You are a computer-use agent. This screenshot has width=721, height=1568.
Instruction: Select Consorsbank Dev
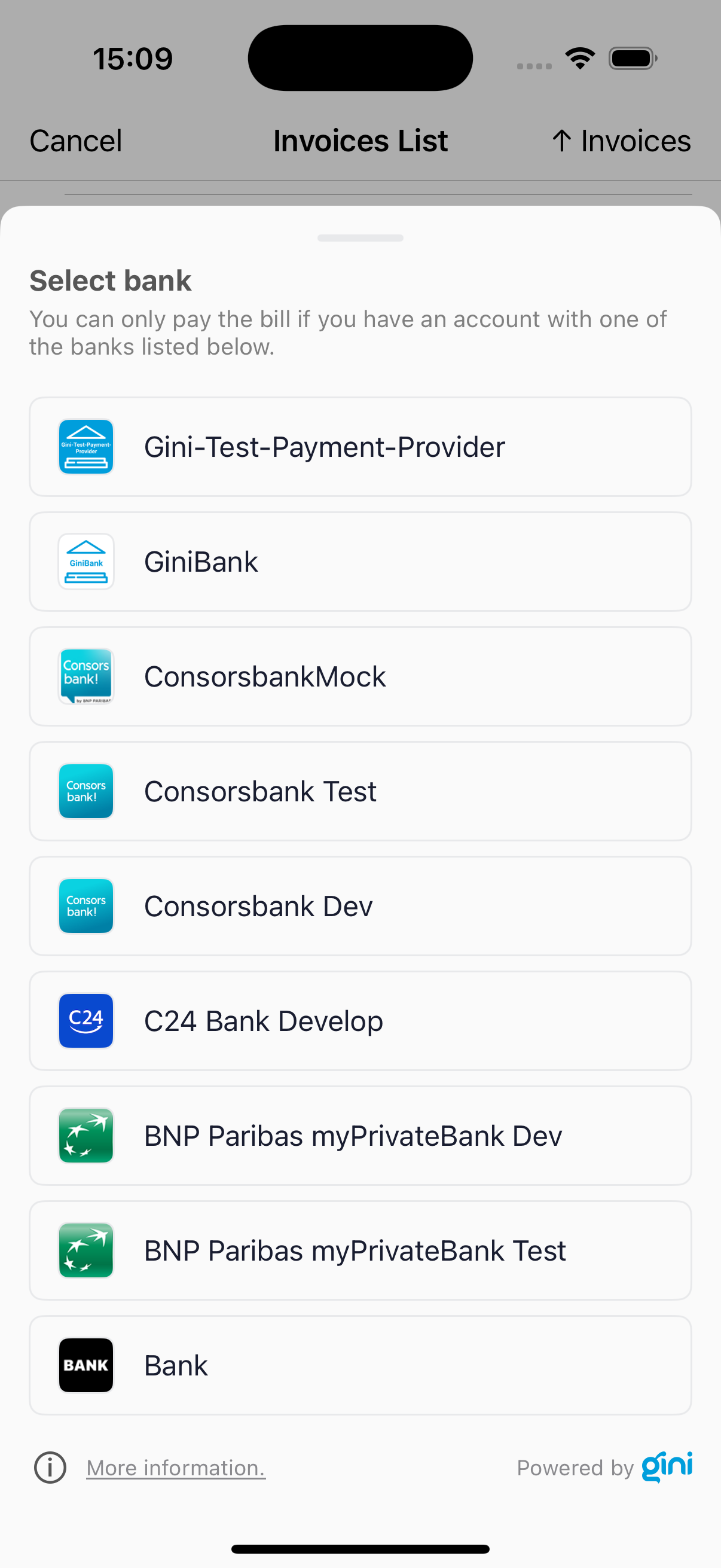tap(360, 906)
